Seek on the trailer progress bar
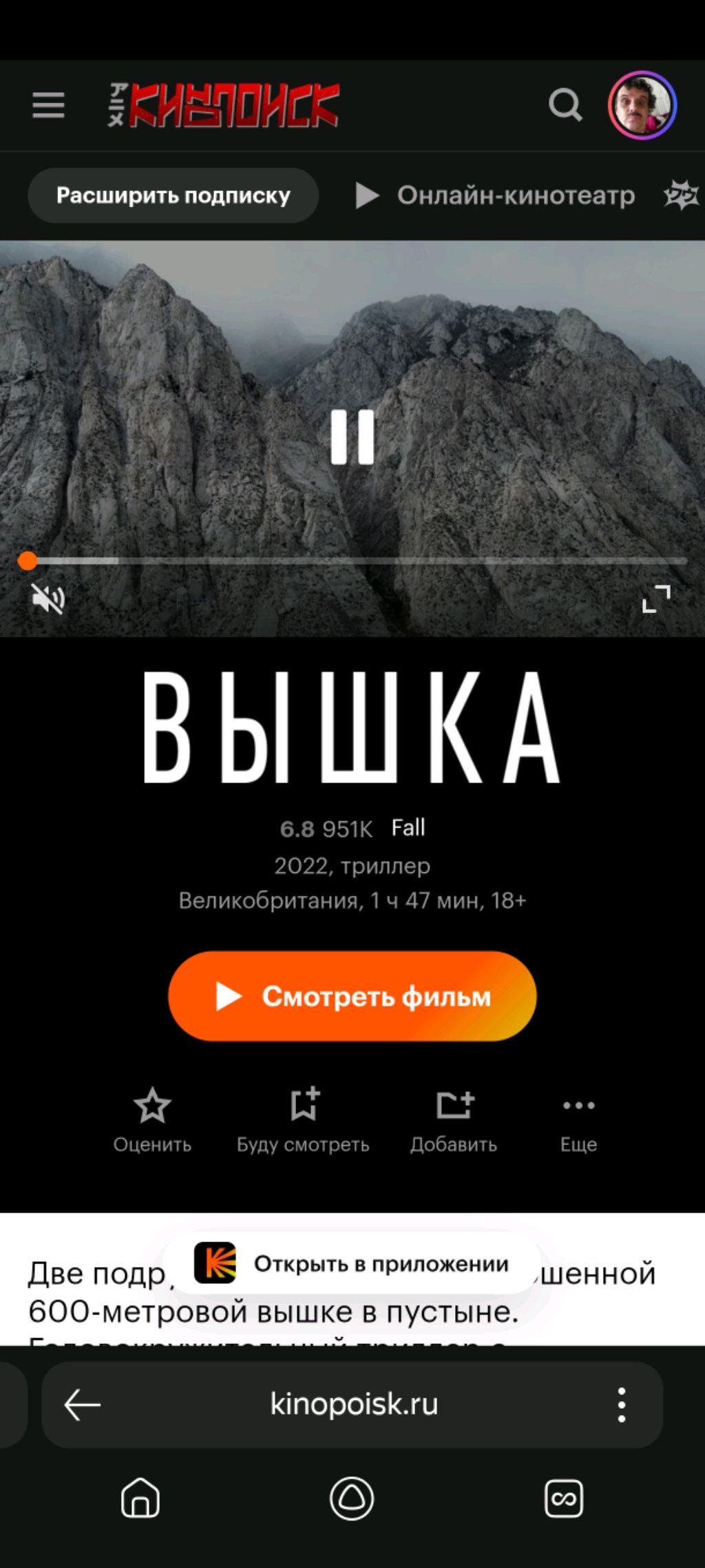The width and height of the screenshot is (705, 1568). click(352, 561)
